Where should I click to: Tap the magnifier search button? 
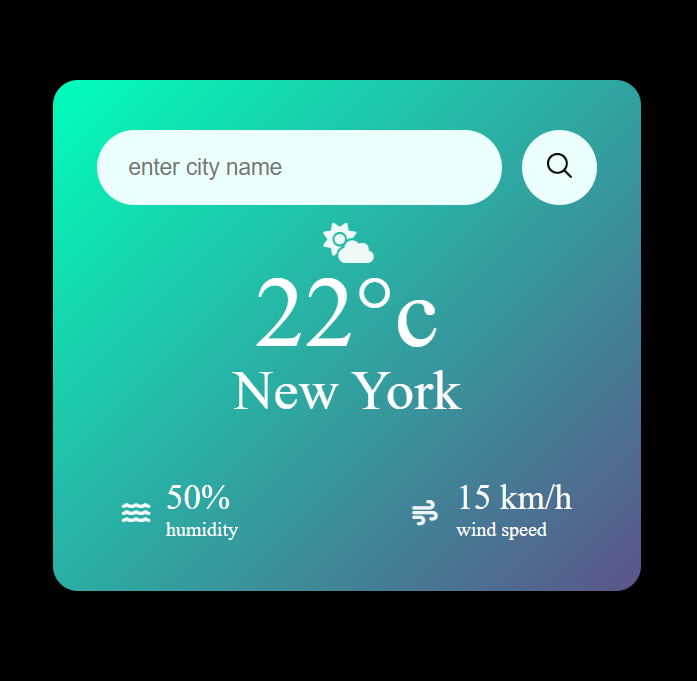pos(559,167)
